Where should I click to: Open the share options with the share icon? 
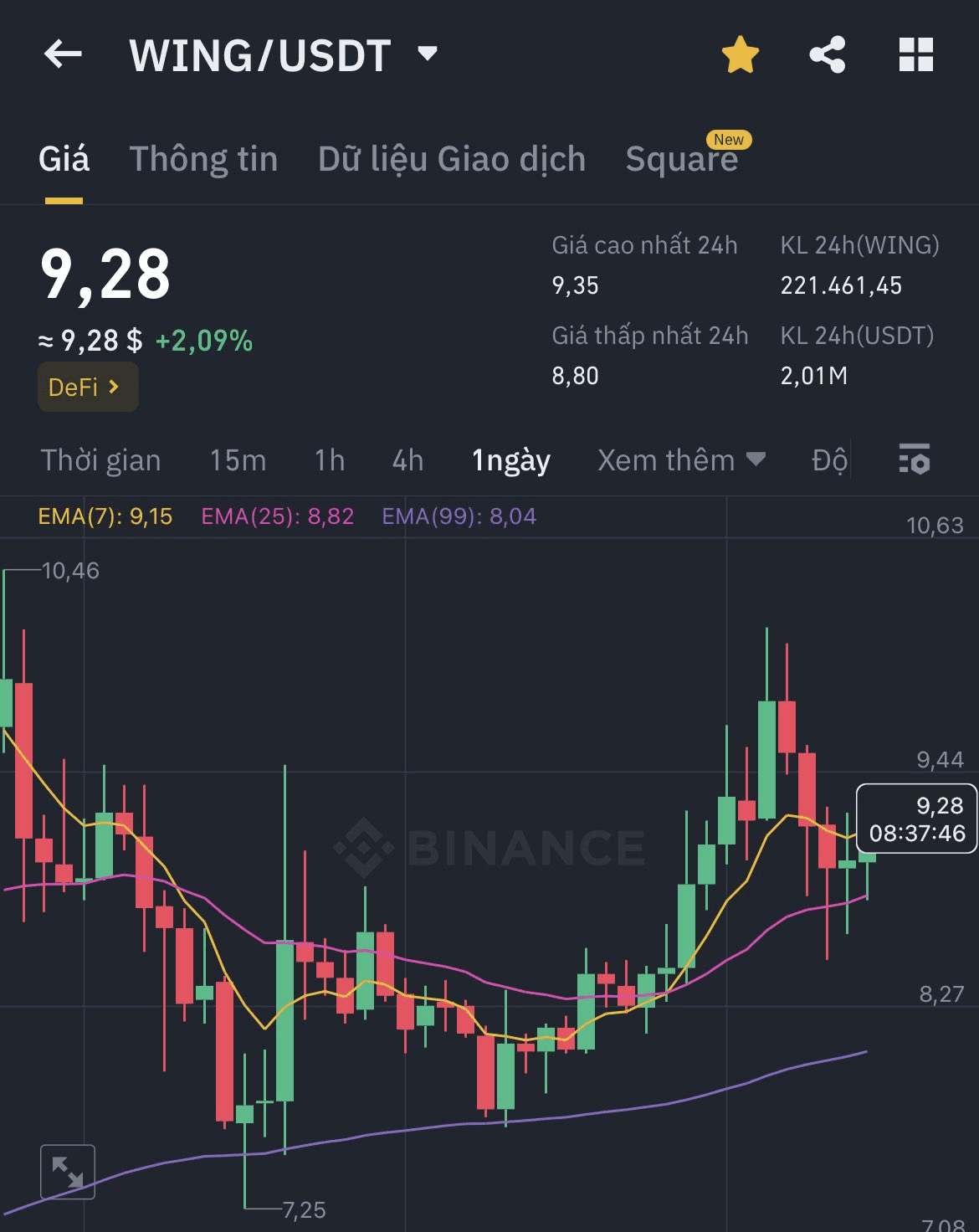click(828, 54)
